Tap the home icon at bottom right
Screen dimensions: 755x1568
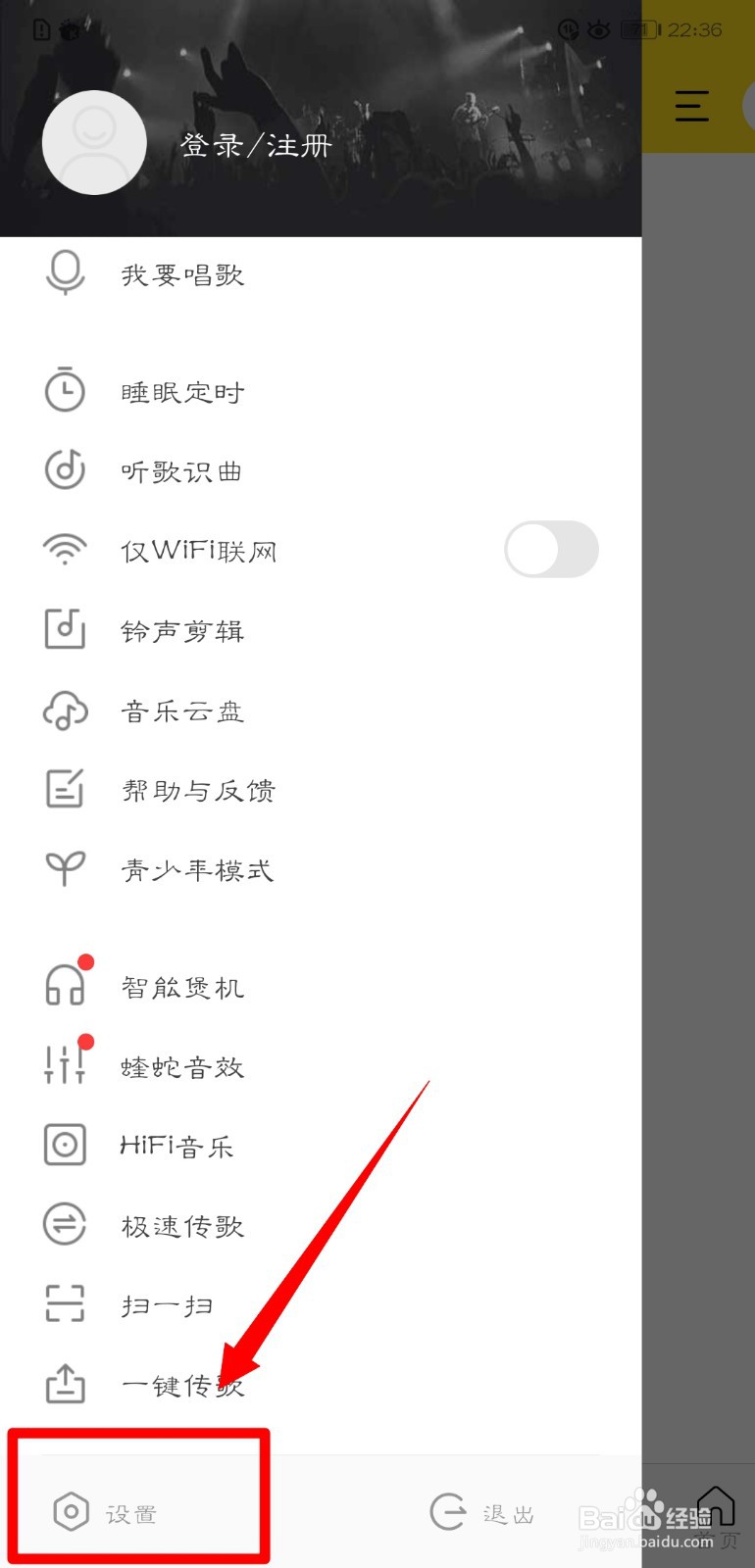tap(716, 1509)
